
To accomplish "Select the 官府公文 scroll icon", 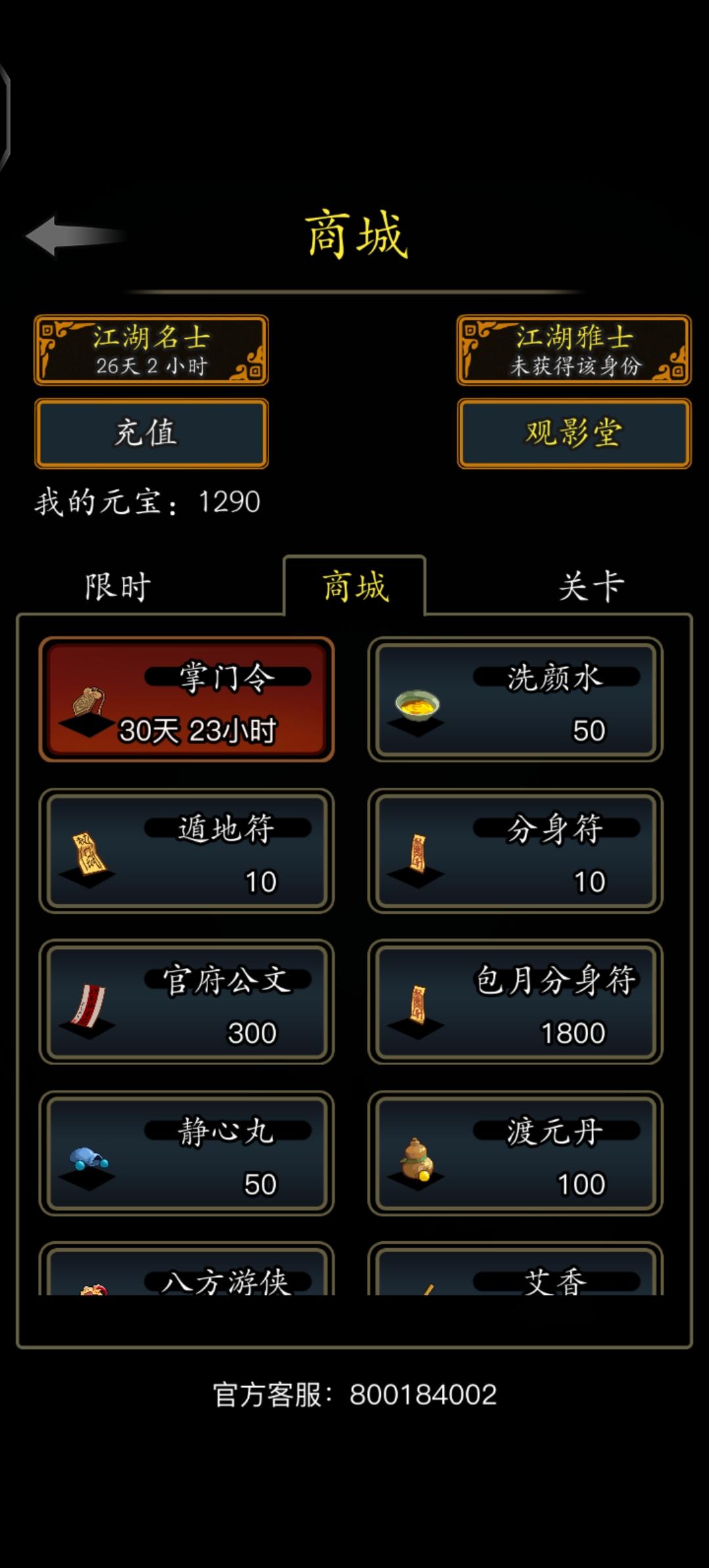I will click(89, 1008).
